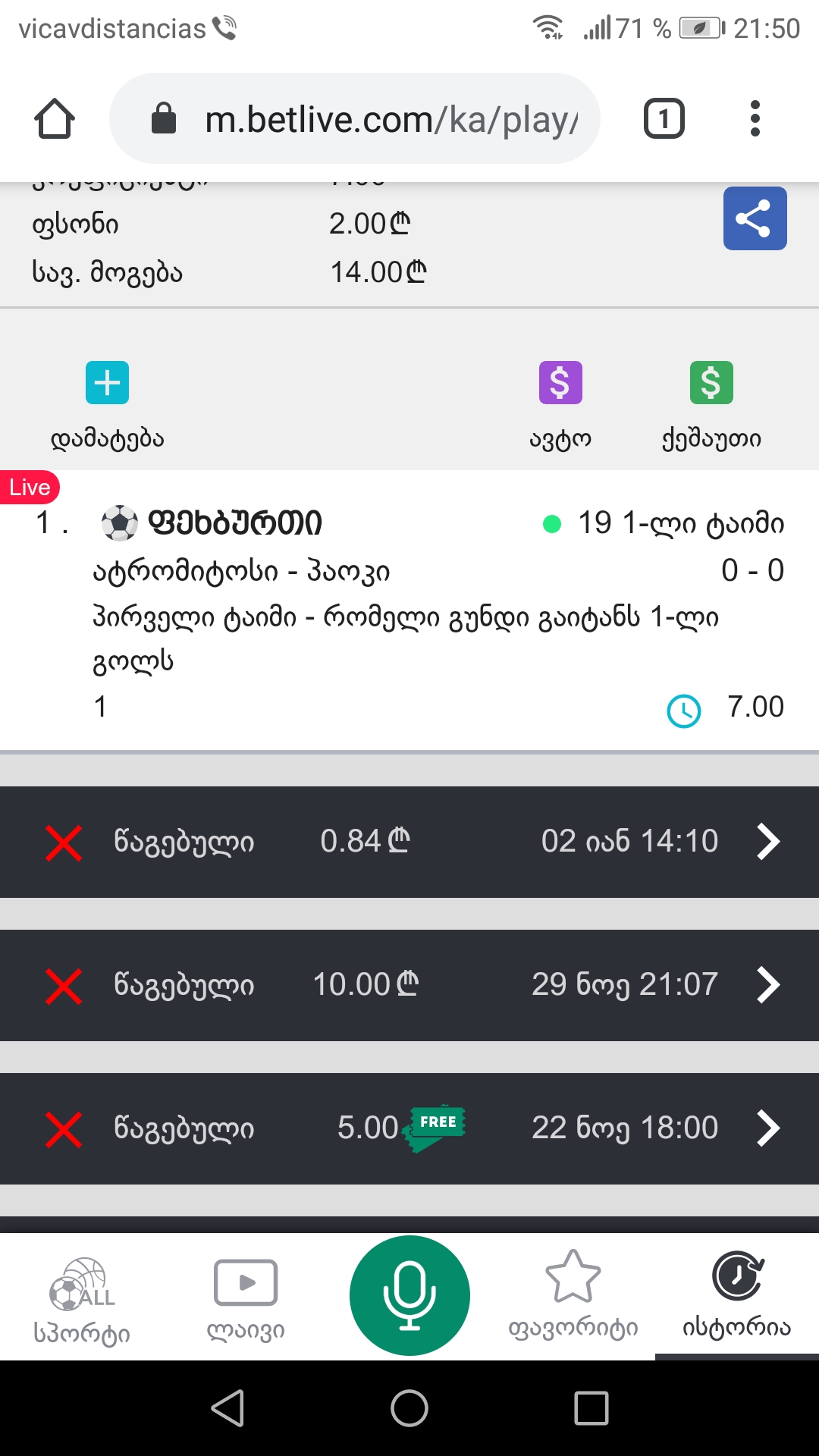Select the ისტორია history tab
Image resolution: width=819 pixels, height=1456 pixels.
click(736, 1298)
